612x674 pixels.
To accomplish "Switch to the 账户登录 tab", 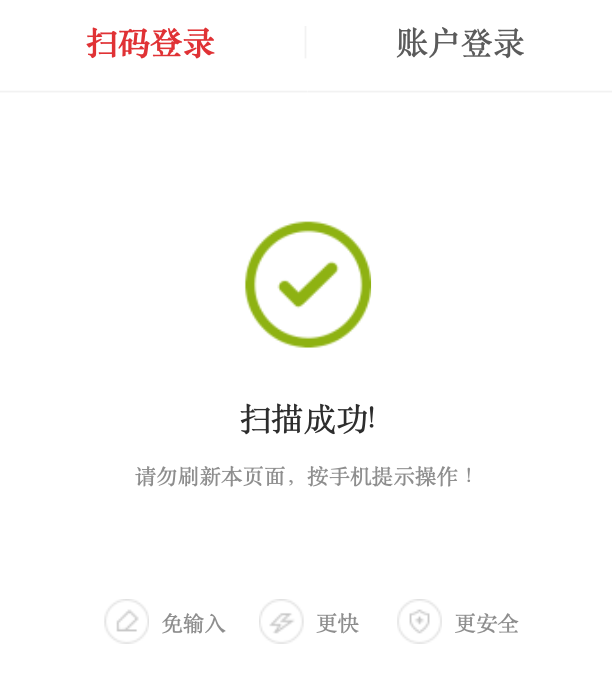I will coord(460,44).
